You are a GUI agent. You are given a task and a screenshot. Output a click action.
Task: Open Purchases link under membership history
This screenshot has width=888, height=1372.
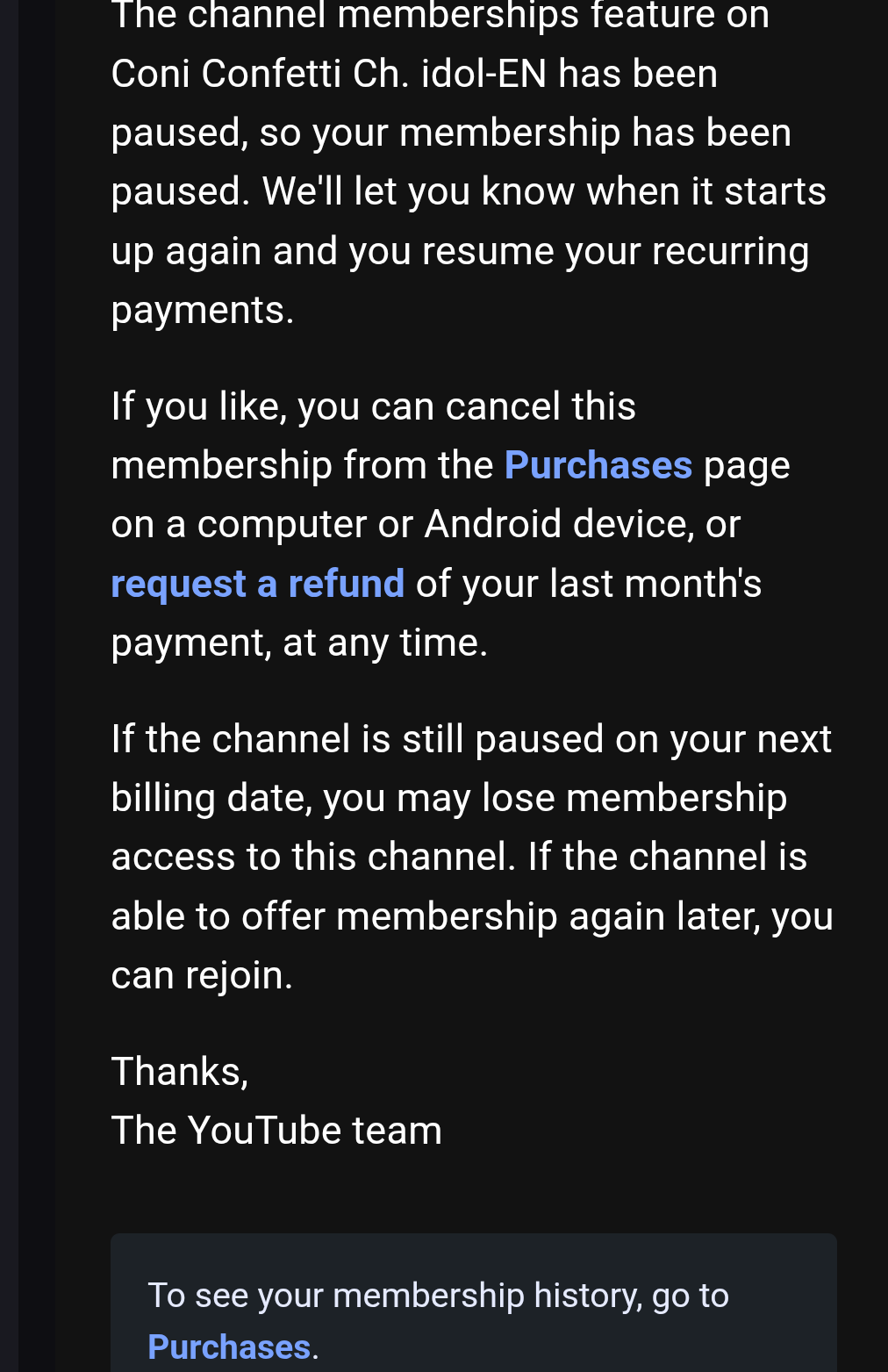229,1347
